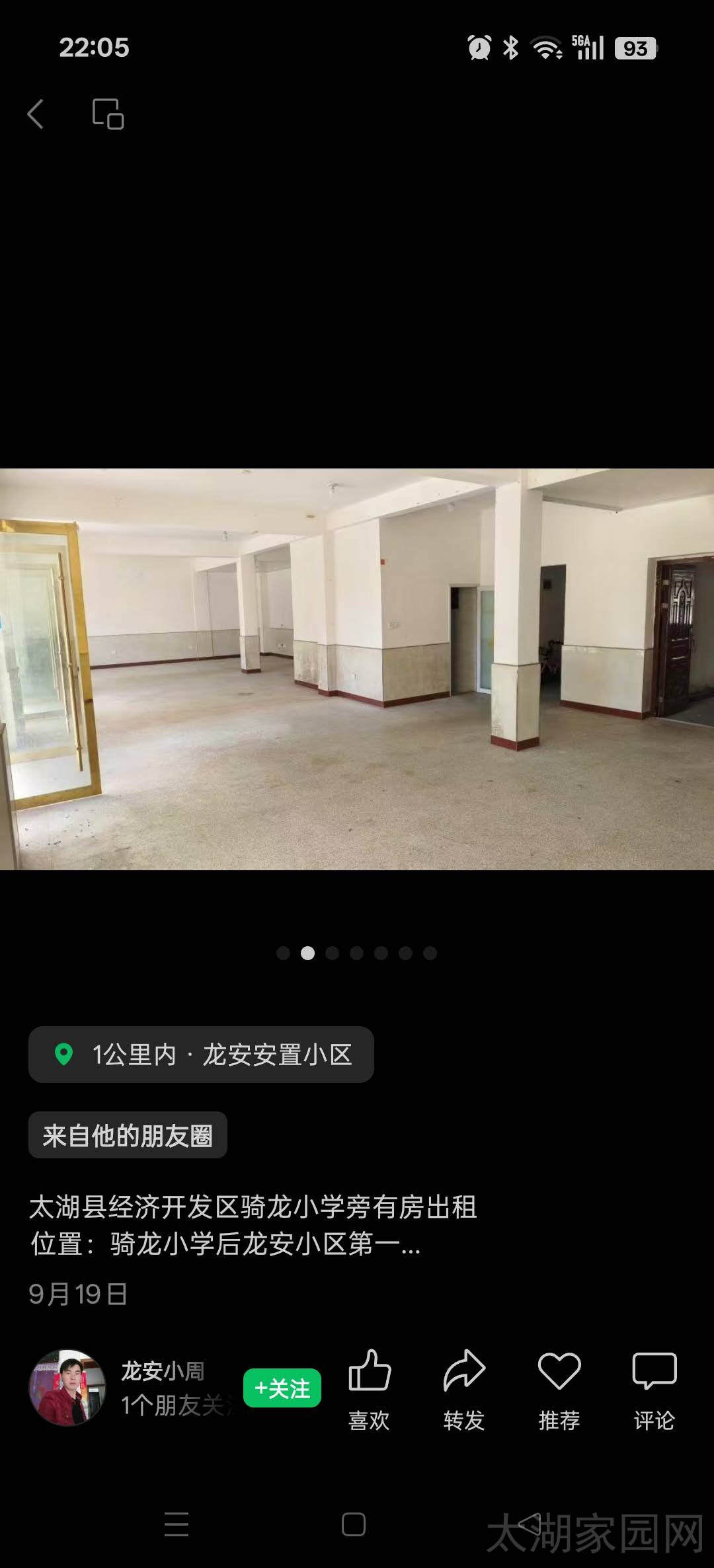The width and height of the screenshot is (714, 1568).
Task: Open the system recent apps menu
Action: 177,1524
